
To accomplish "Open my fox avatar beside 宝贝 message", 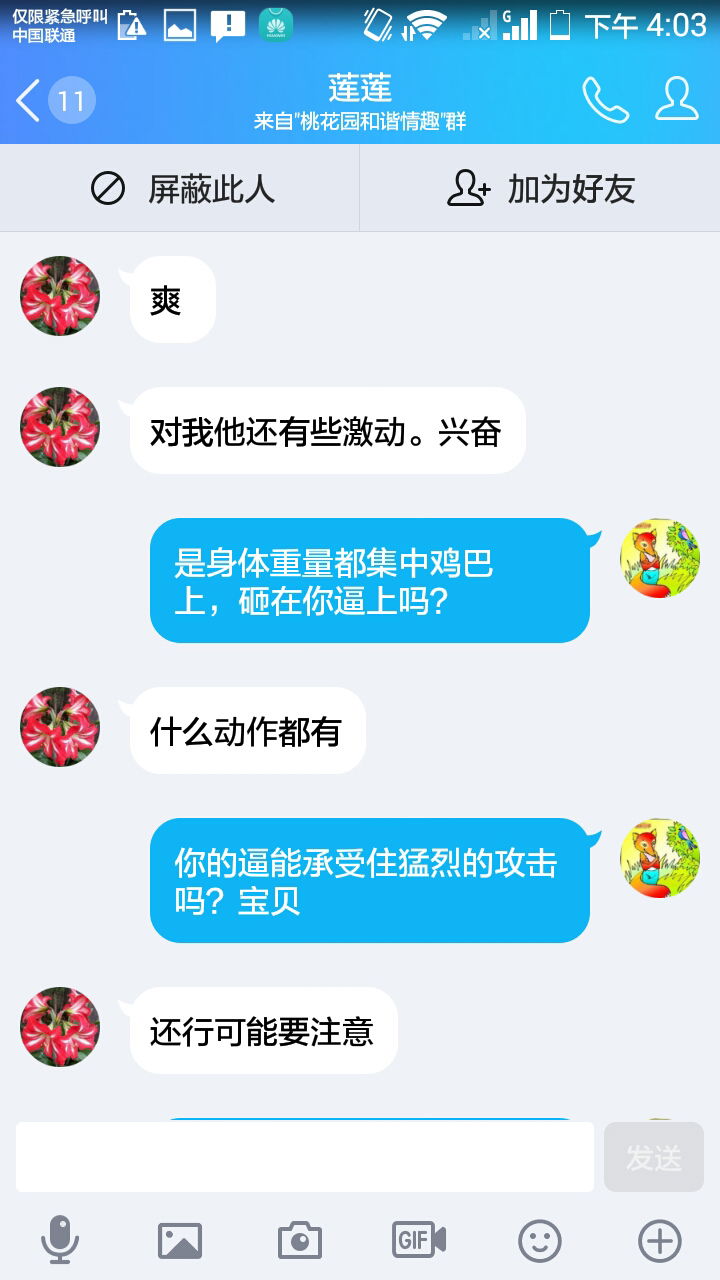I will [659, 858].
